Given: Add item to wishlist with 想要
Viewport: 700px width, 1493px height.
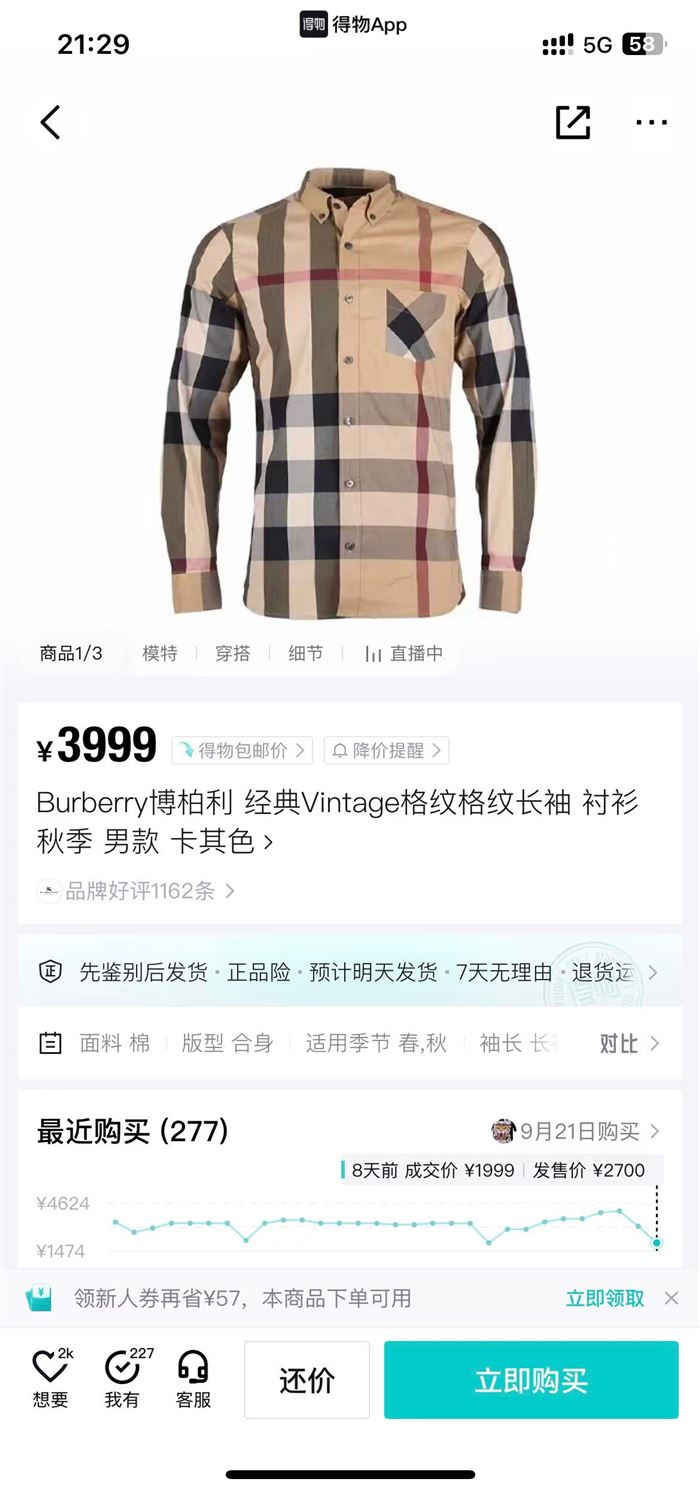Looking at the screenshot, I should (x=51, y=1379).
